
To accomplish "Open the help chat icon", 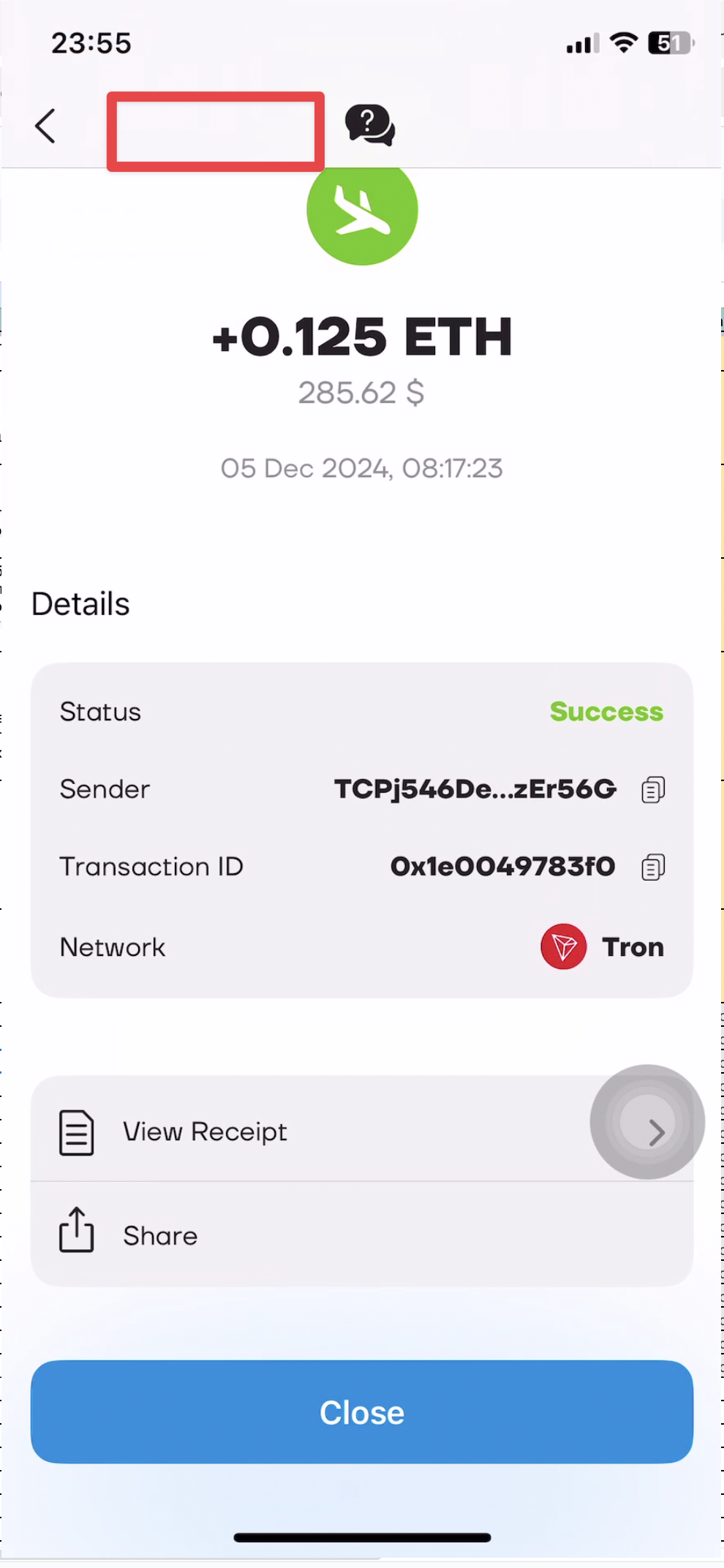I will pyautogui.click(x=370, y=125).
